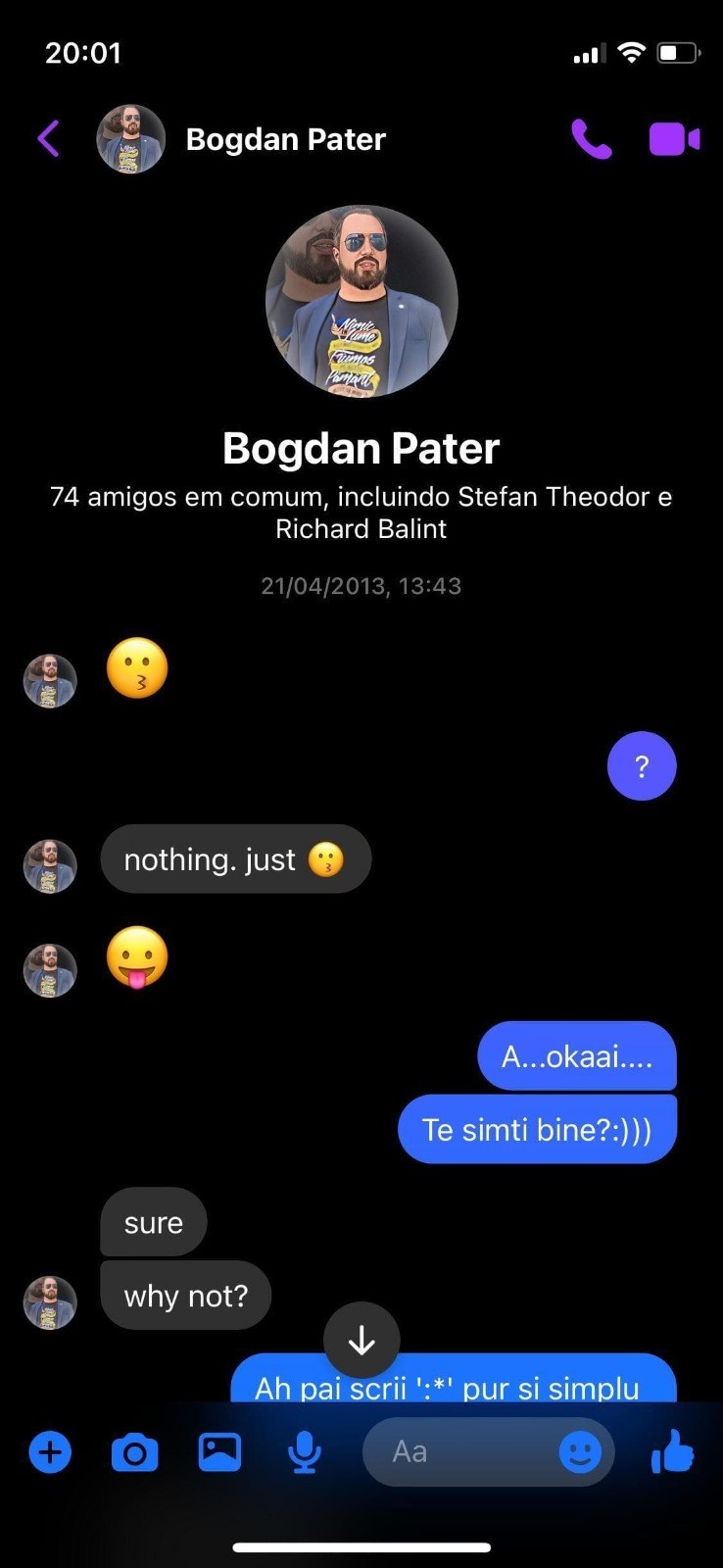The height and width of the screenshot is (1568, 723).
Task: Open Bogdan Pater's profile from the header name
Action: pyautogui.click(x=285, y=138)
